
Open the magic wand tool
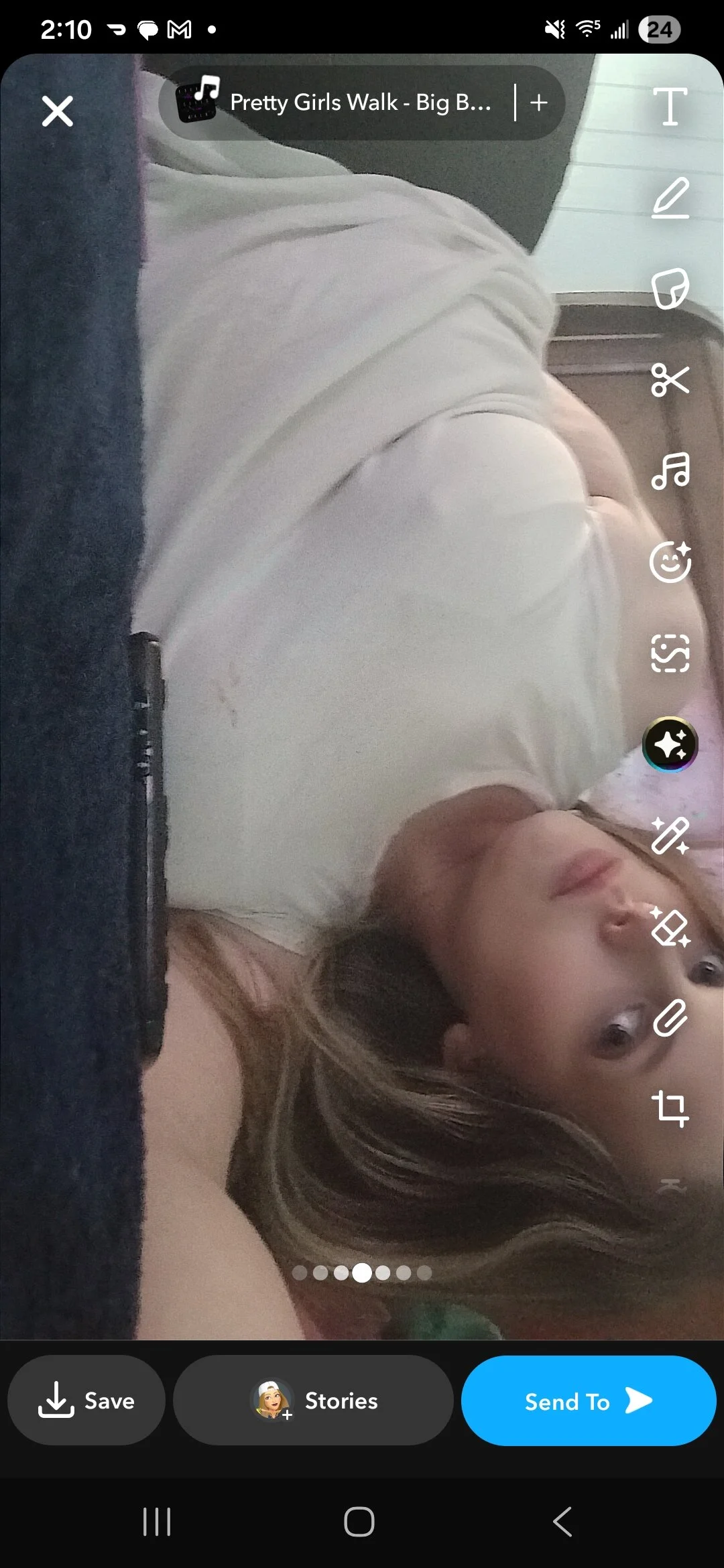(670, 836)
